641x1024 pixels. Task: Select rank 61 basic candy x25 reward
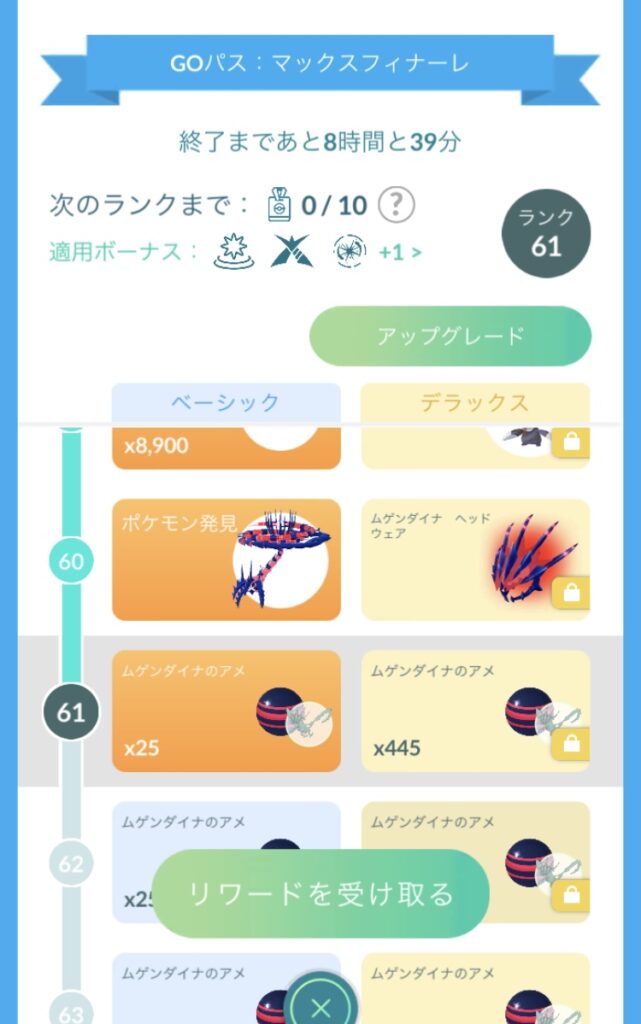tap(226, 711)
